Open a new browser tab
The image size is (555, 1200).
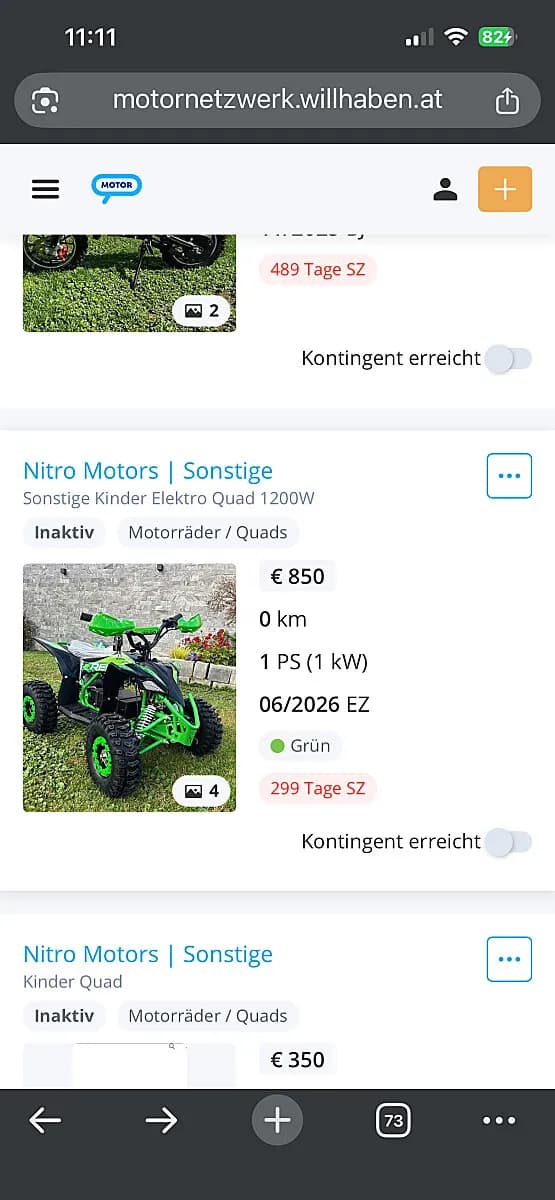tap(277, 1121)
